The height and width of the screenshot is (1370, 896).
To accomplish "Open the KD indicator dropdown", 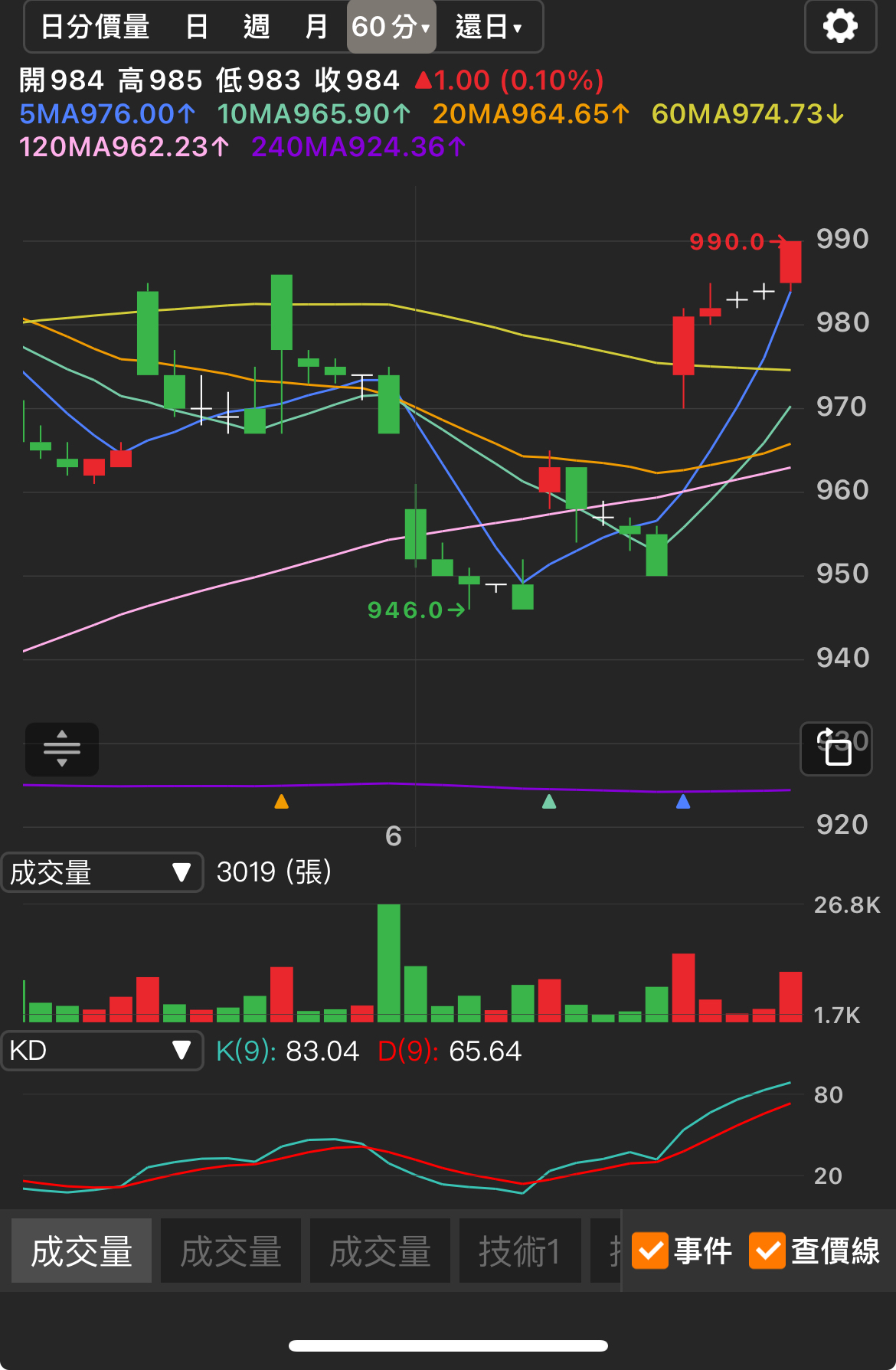I will pyautogui.click(x=102, y=1051).
